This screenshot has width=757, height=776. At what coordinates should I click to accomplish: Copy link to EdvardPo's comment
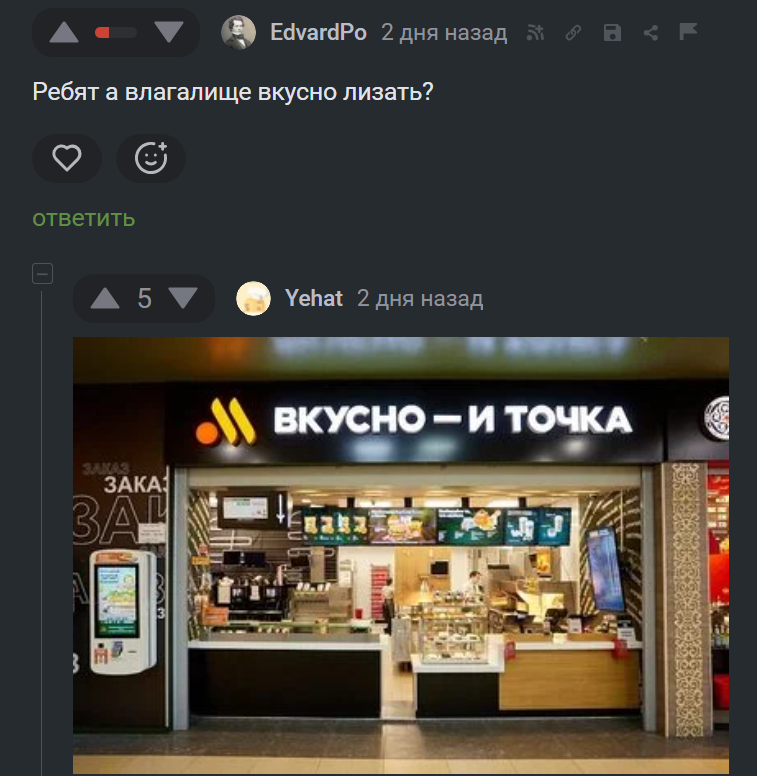pyautogui.click(x=573, y=33)
